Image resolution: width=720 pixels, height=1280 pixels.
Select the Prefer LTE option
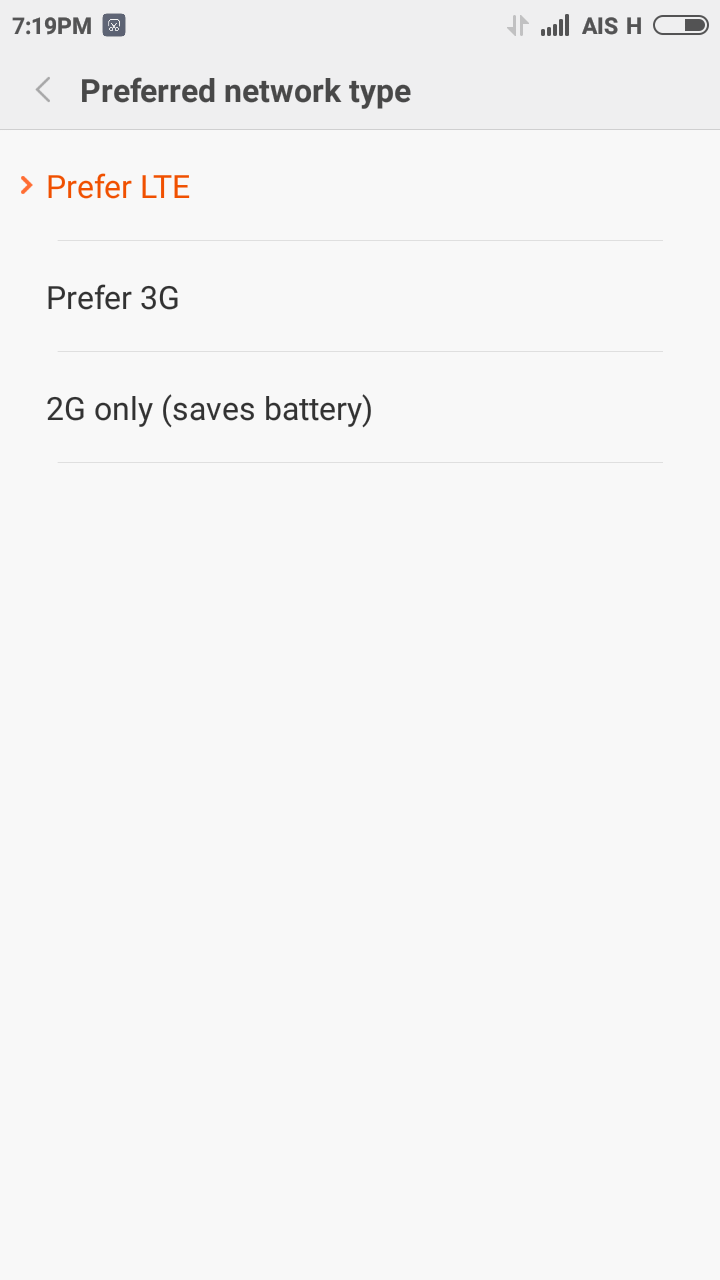coord(360,186)
